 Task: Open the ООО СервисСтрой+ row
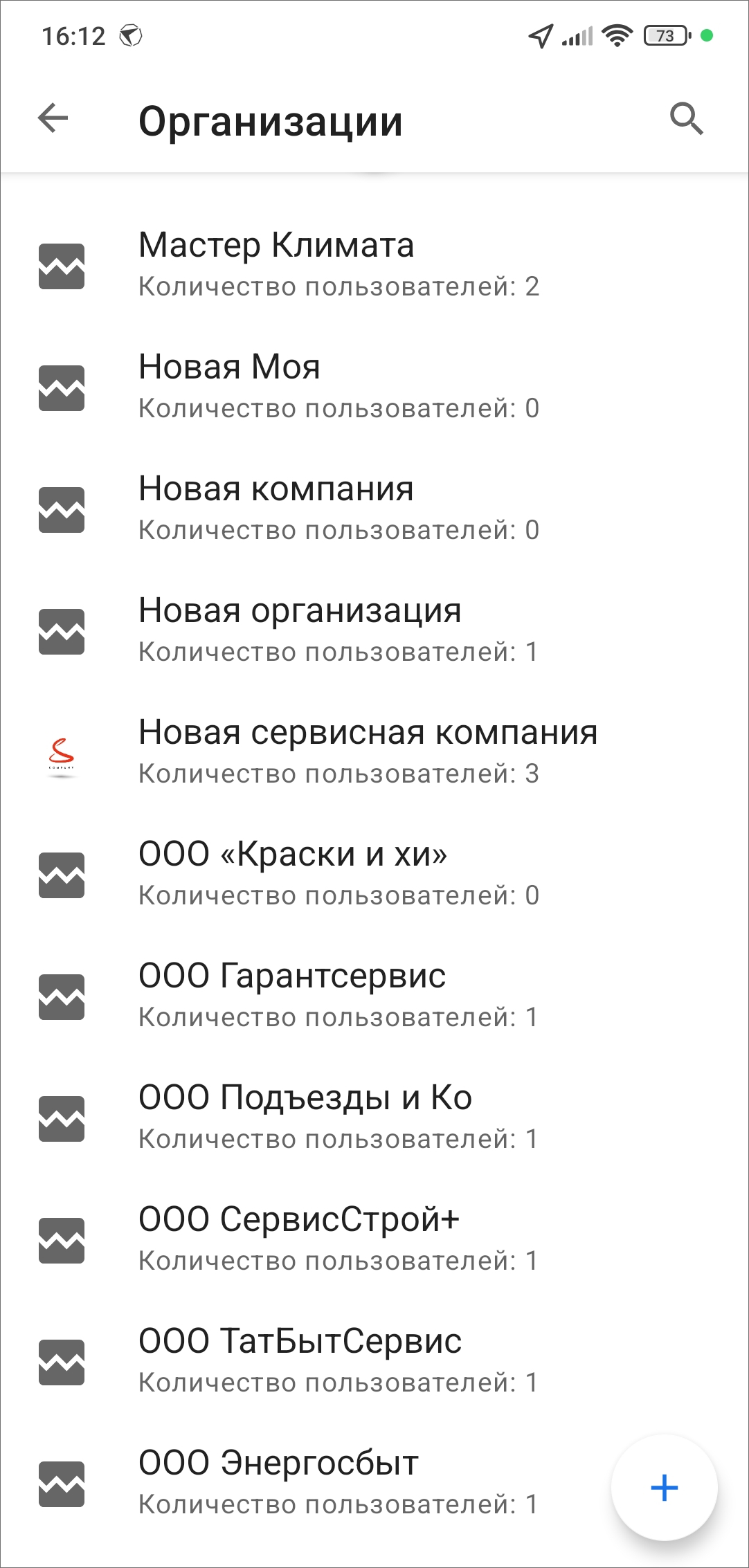339,1239
